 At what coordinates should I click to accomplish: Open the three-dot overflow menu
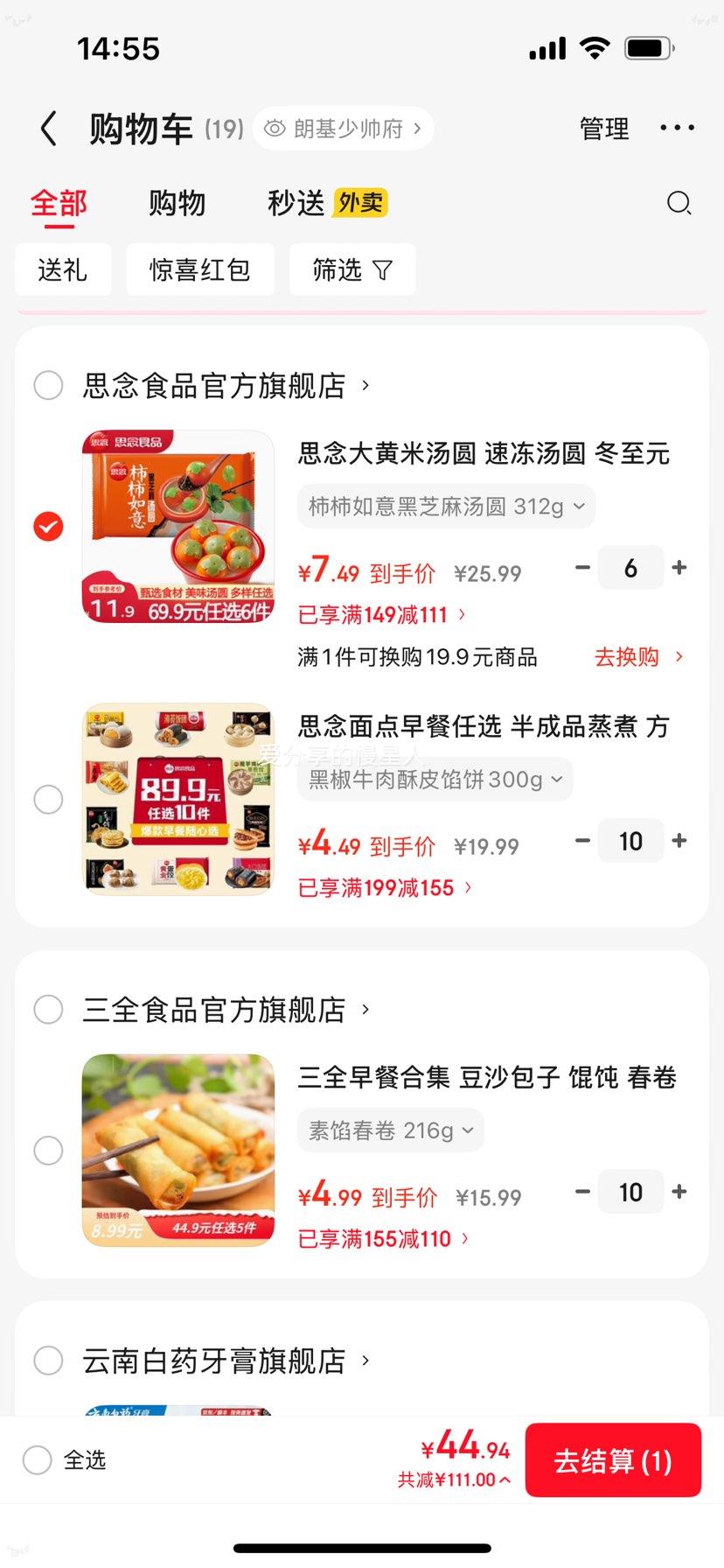coord(678,129)
